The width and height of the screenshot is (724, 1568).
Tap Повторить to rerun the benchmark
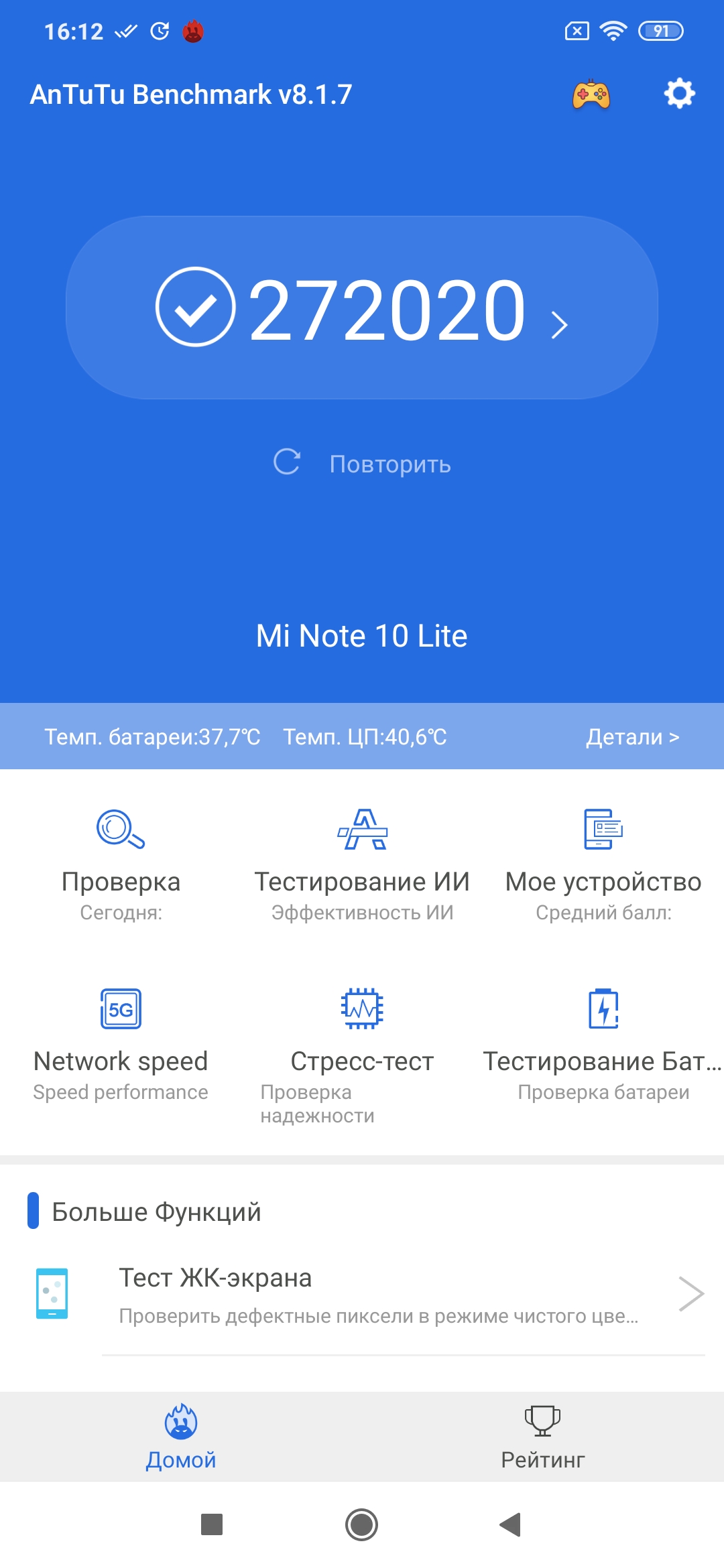pos(363,464)
